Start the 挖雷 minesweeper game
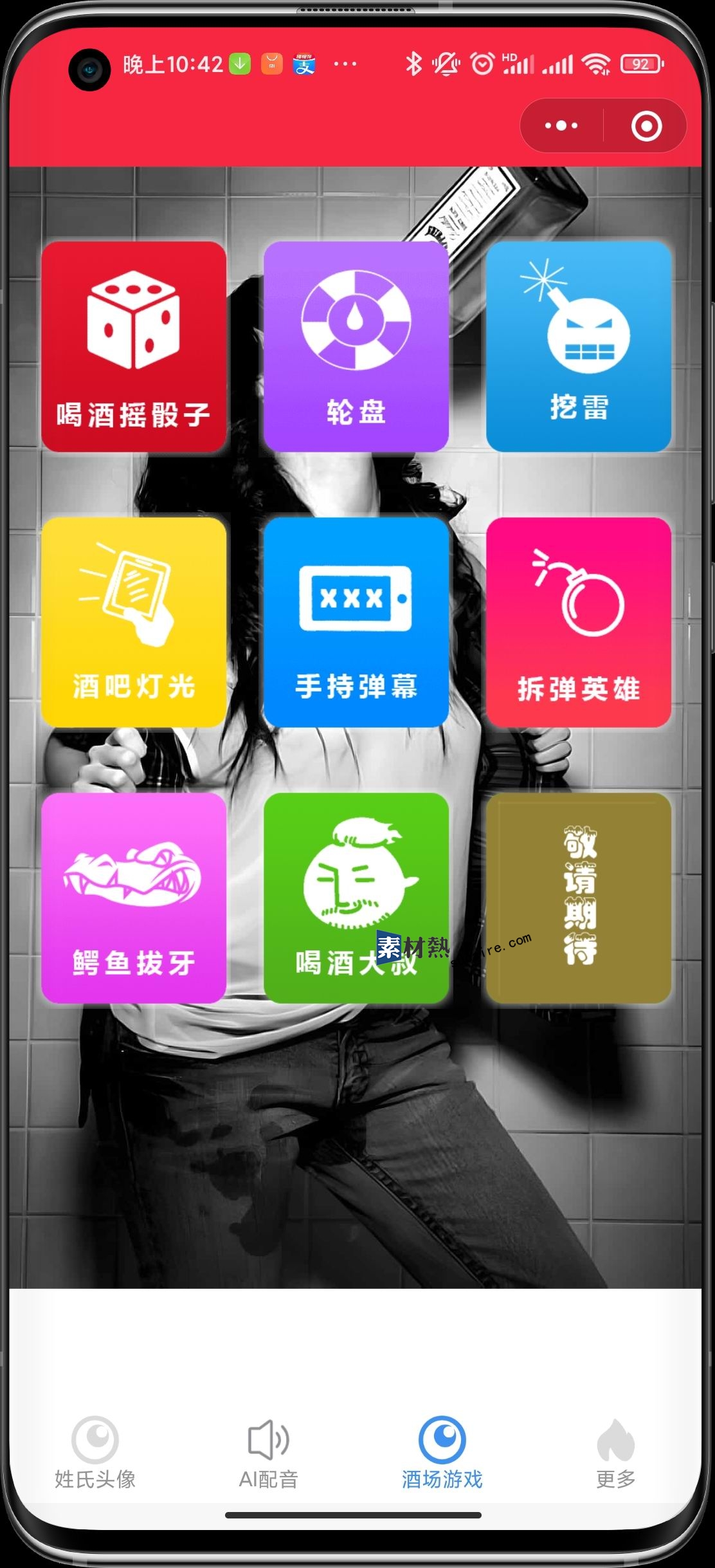Viewport: 715px width, 1568px height. pos(578,346)
